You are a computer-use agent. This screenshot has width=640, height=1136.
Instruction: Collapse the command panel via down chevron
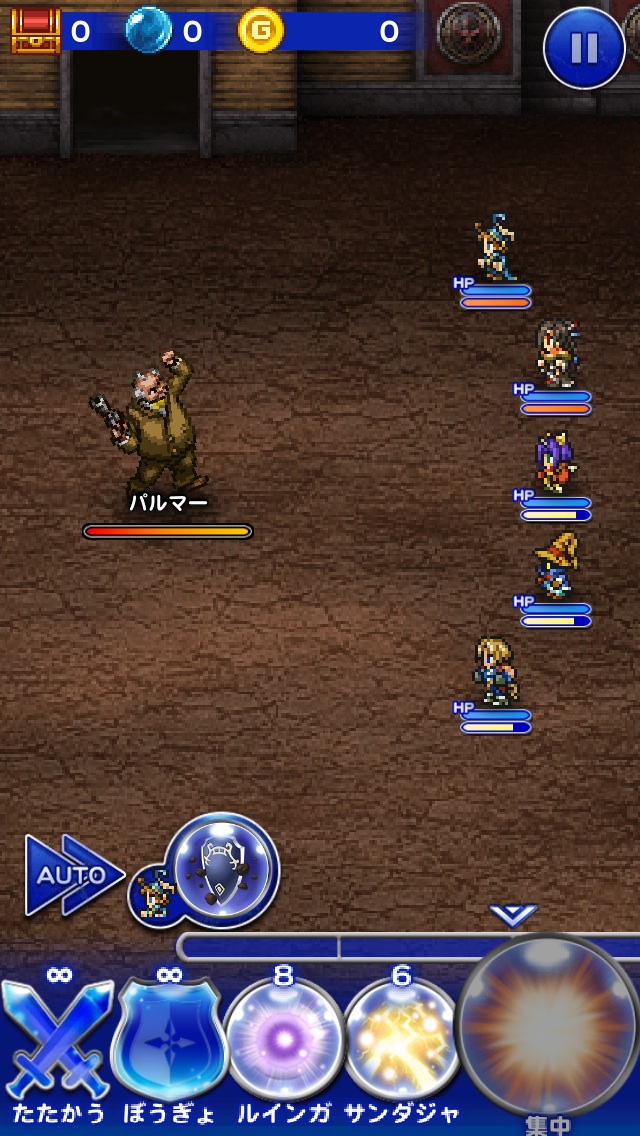coord(513,914)
